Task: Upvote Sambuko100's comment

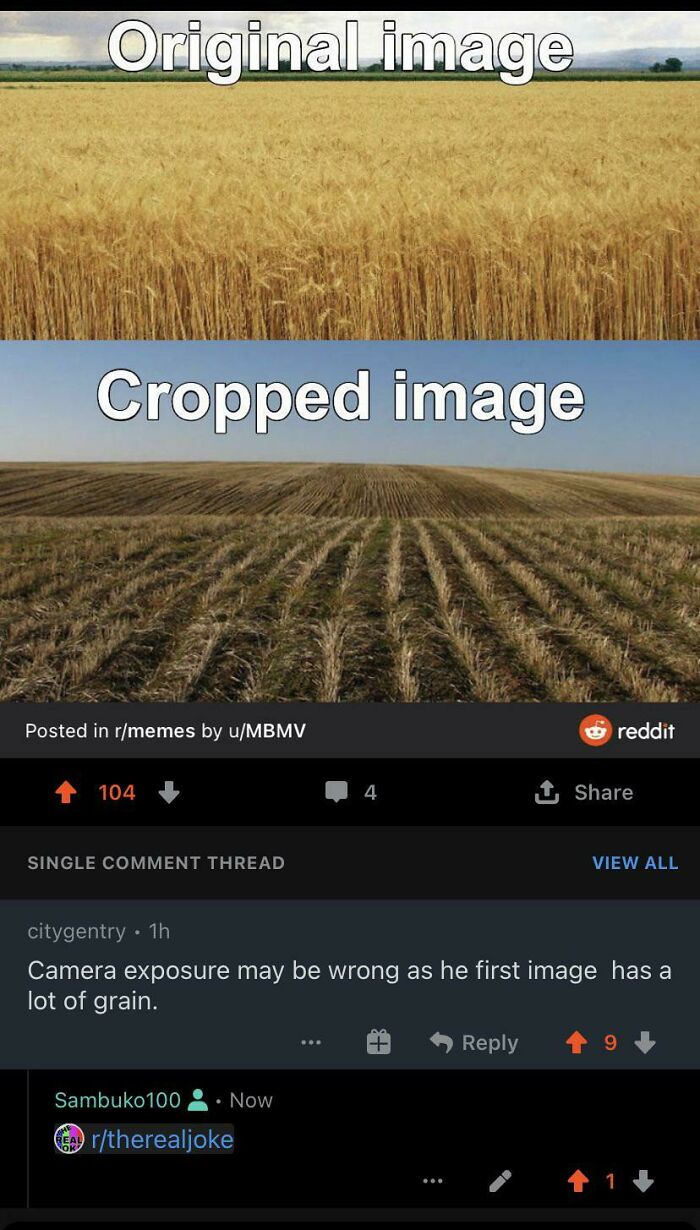Action: coord(577,1181)
